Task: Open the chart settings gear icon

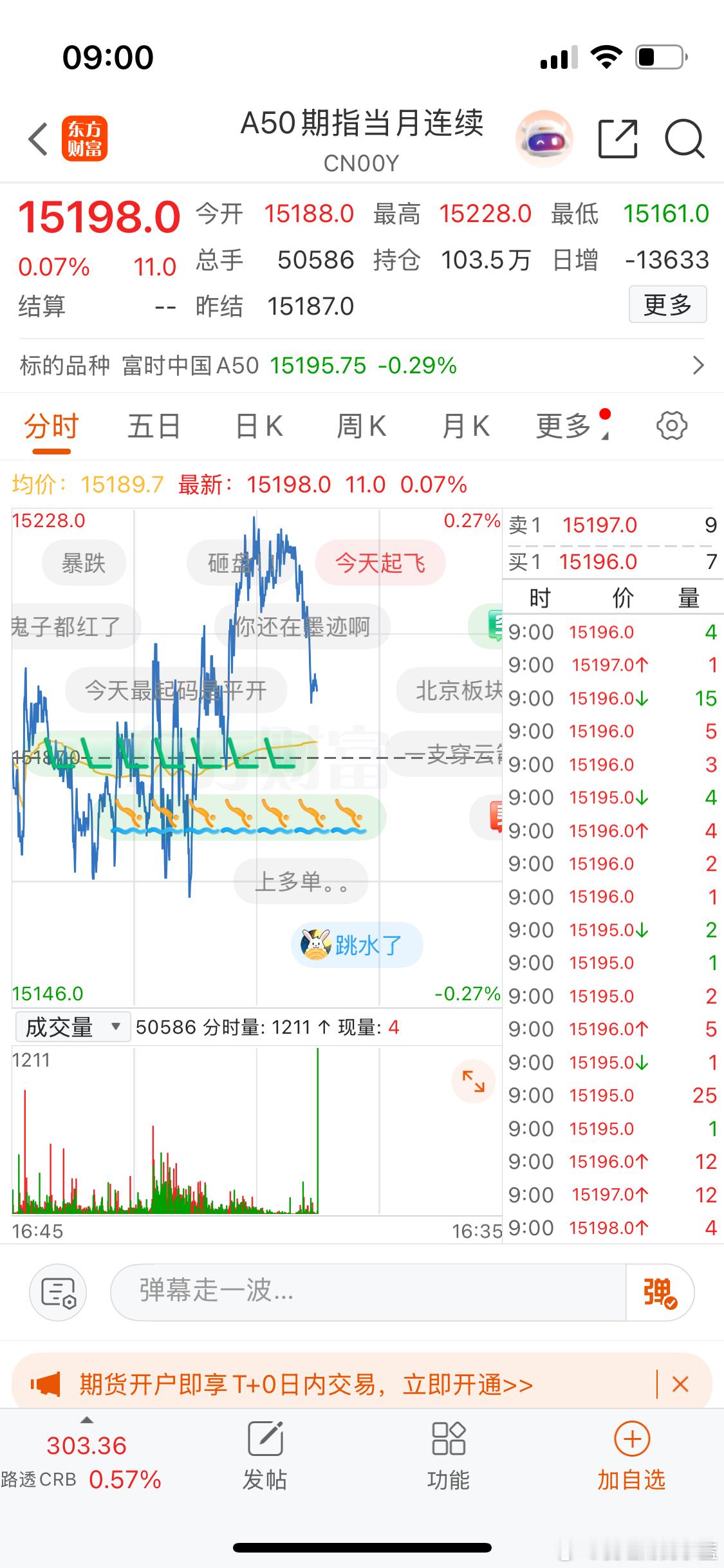Action: point(672,425)
